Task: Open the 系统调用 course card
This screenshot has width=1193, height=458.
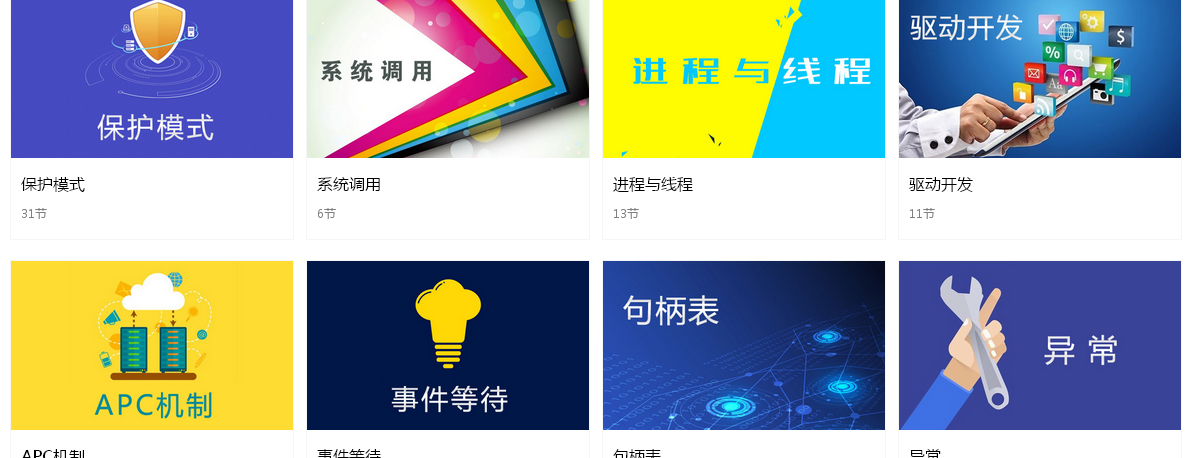Action: tap(447, 80)
